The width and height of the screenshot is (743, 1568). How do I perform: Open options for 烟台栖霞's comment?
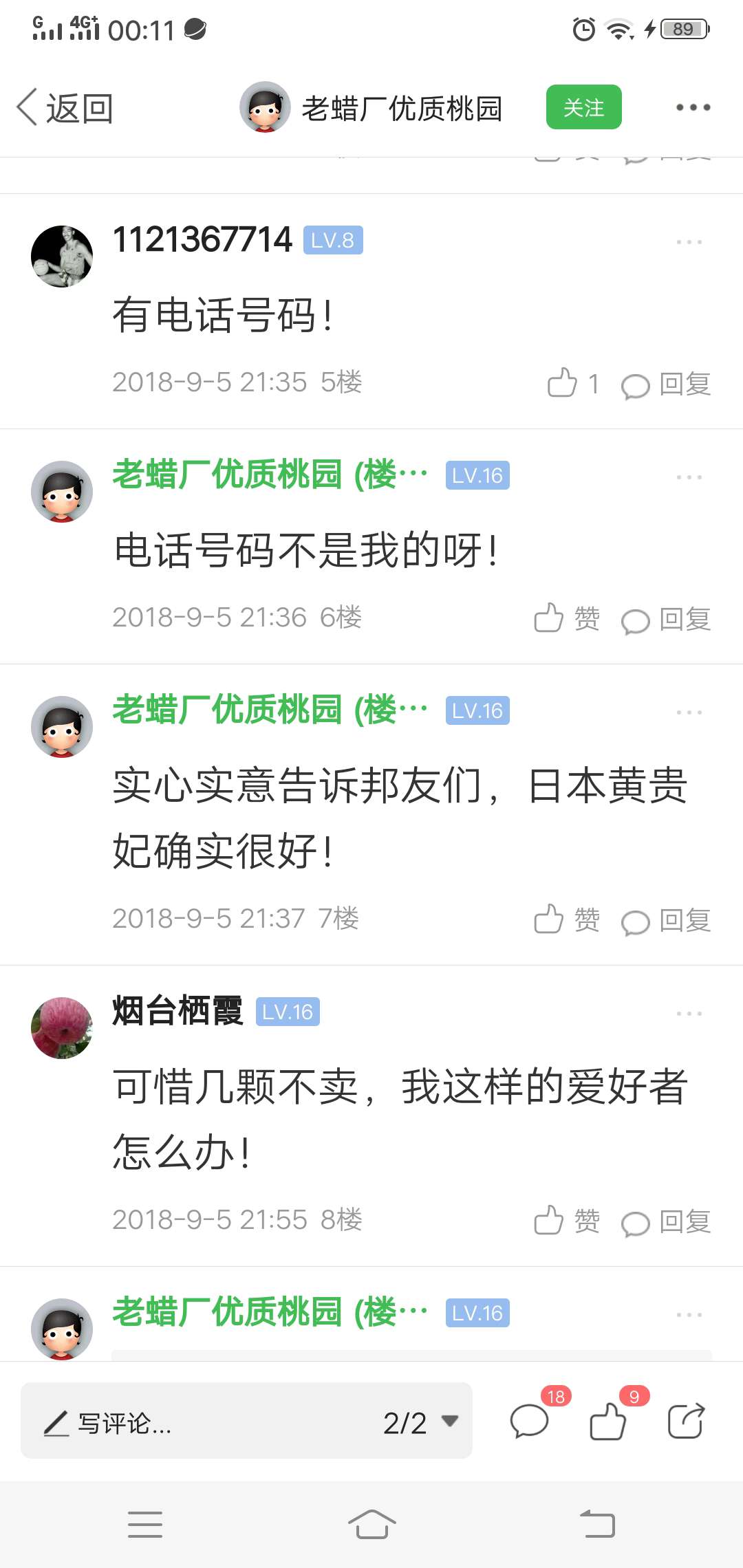pyautogui.click(x=689, y=1014)
